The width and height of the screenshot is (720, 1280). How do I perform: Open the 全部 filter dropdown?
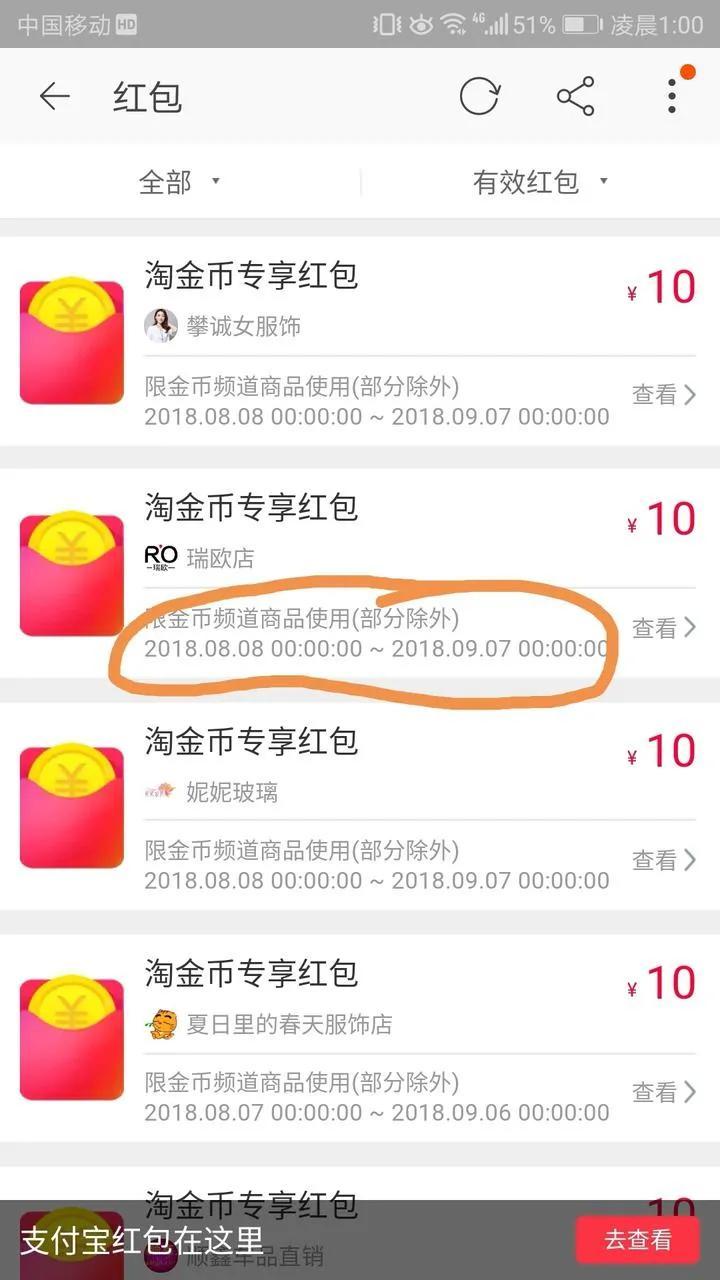click(182, 182)
